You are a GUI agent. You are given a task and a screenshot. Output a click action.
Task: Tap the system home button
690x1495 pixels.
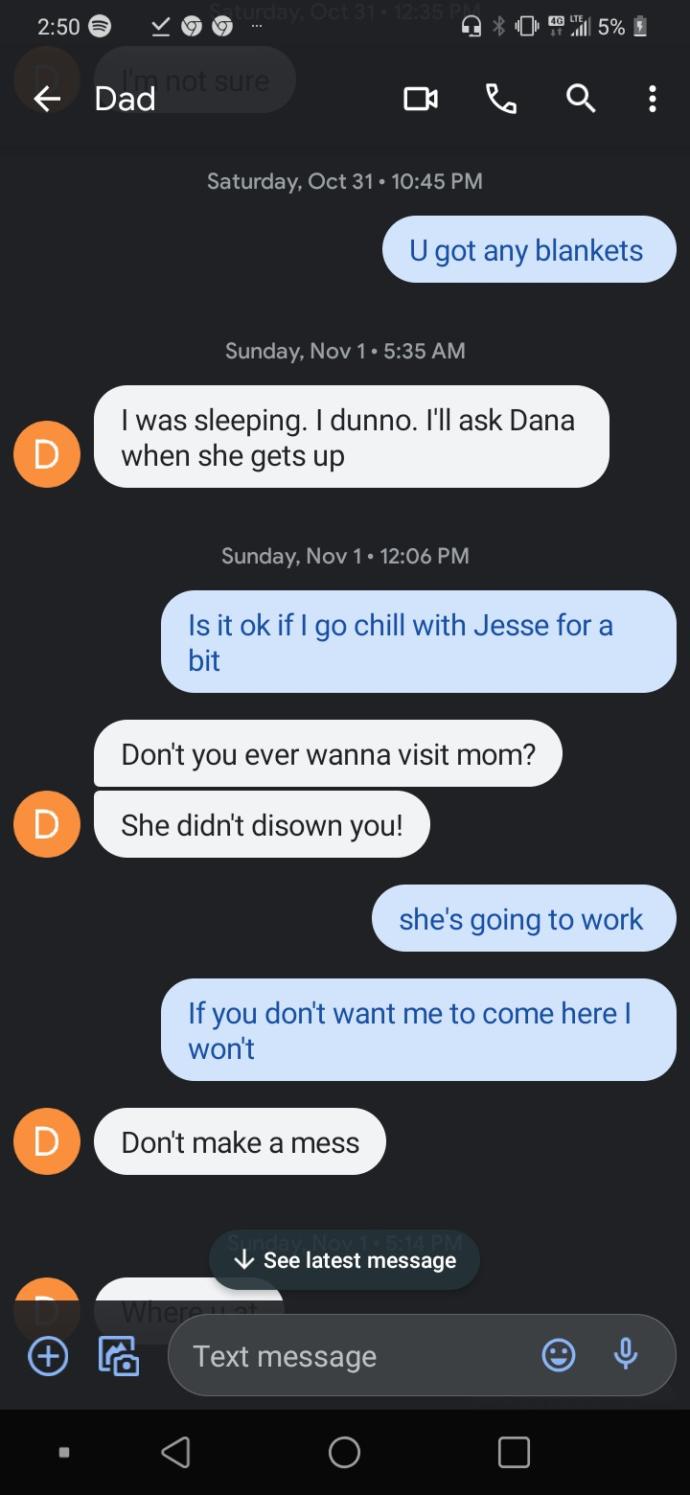(344, 1452)
